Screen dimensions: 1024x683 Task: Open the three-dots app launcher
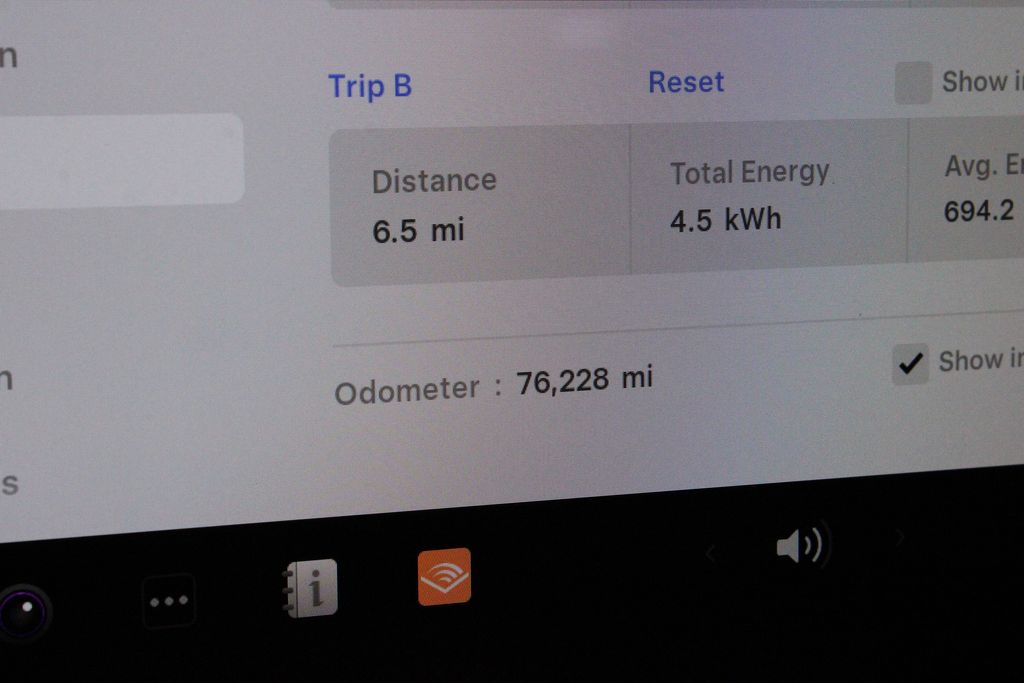coord(168,601)
